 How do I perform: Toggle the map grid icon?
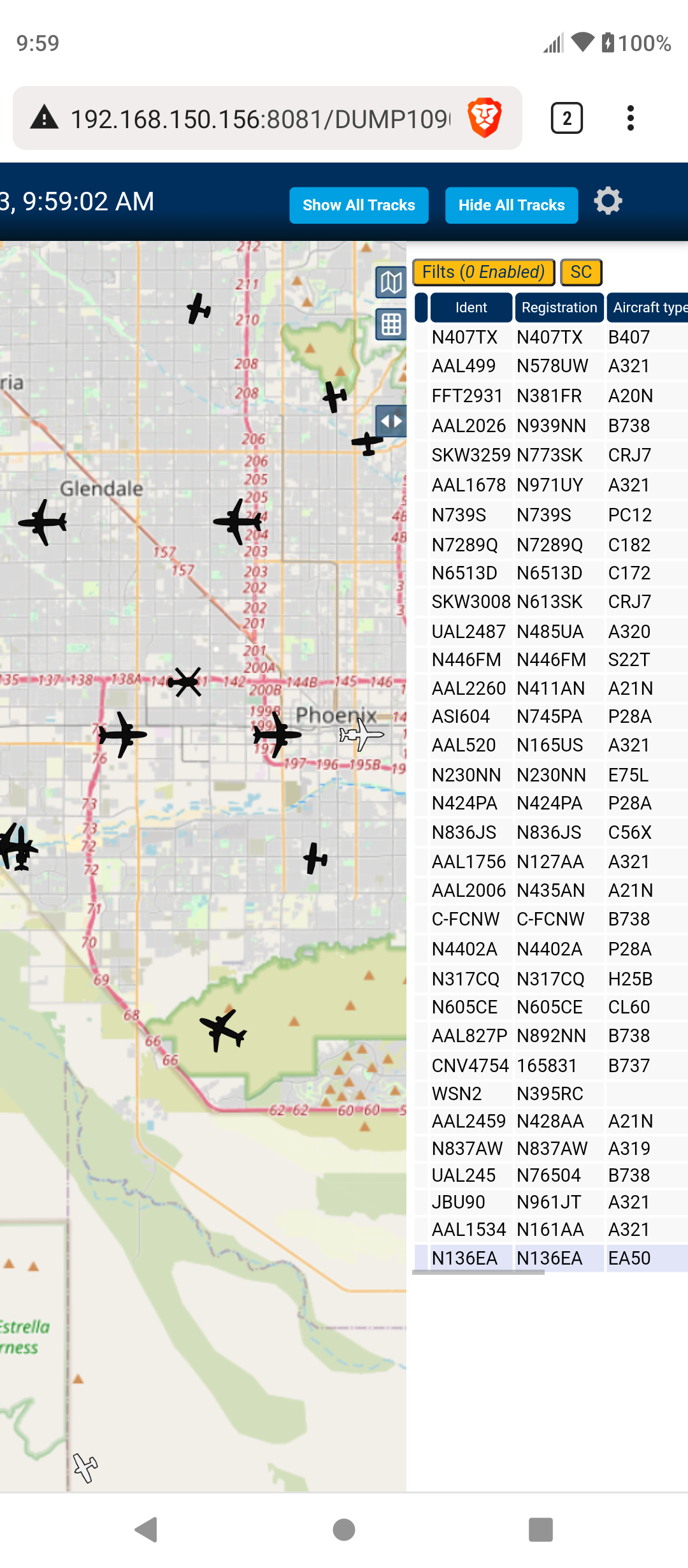point(391,324)
